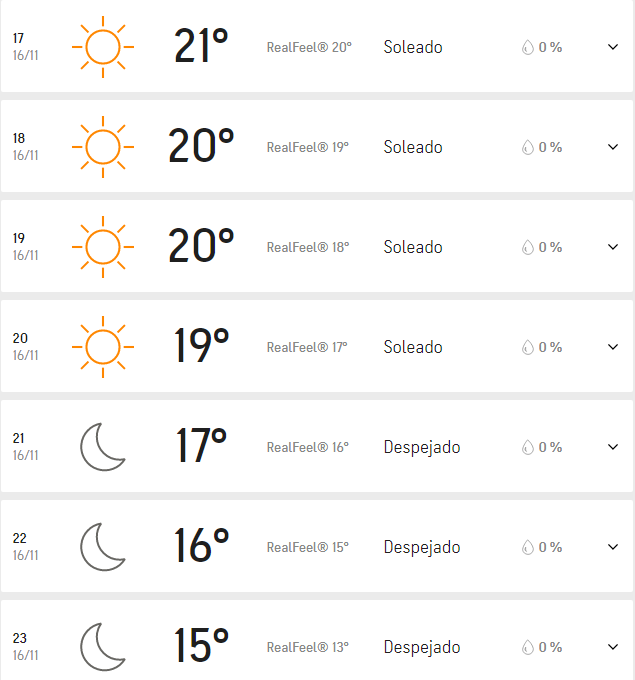Show more for the 21:00 Despejado row
Image resolution: width=635 pixels, height=680 pixels.
click(613, 447)
